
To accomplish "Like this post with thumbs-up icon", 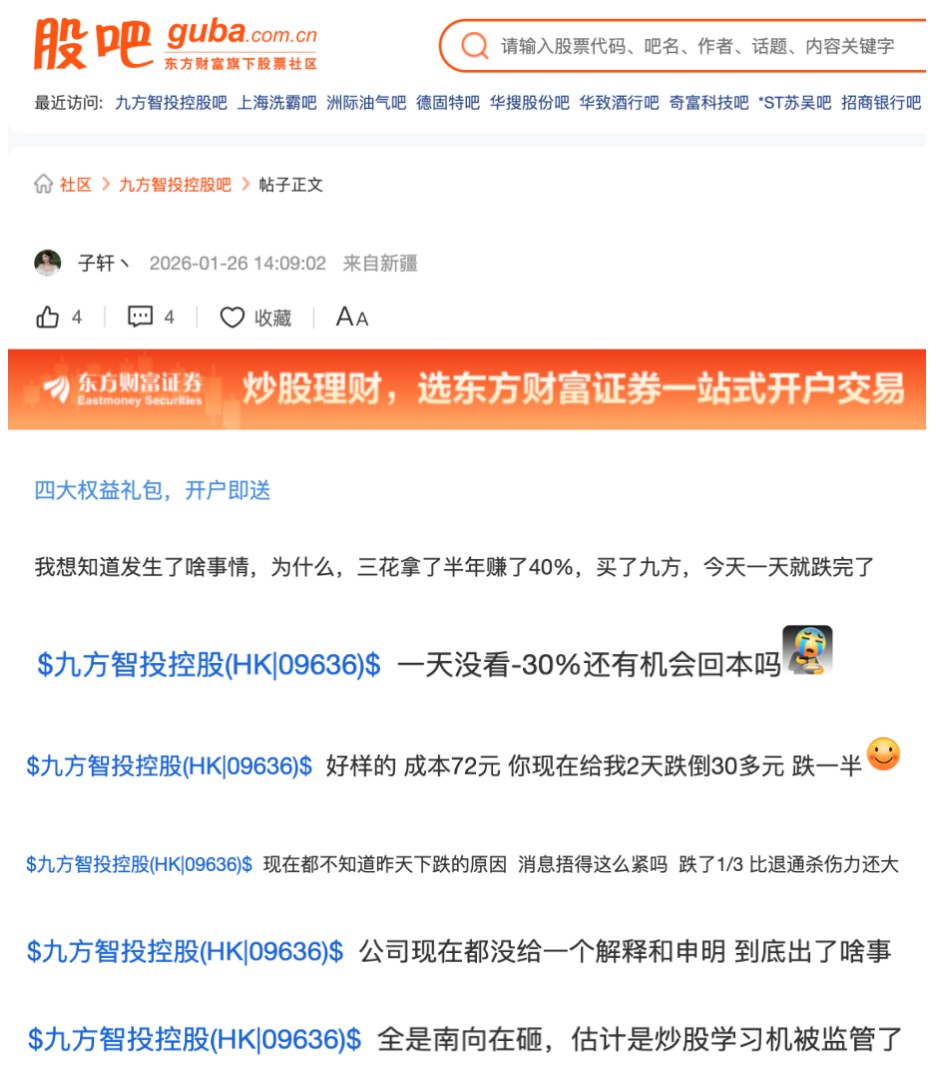I will 48,318.
